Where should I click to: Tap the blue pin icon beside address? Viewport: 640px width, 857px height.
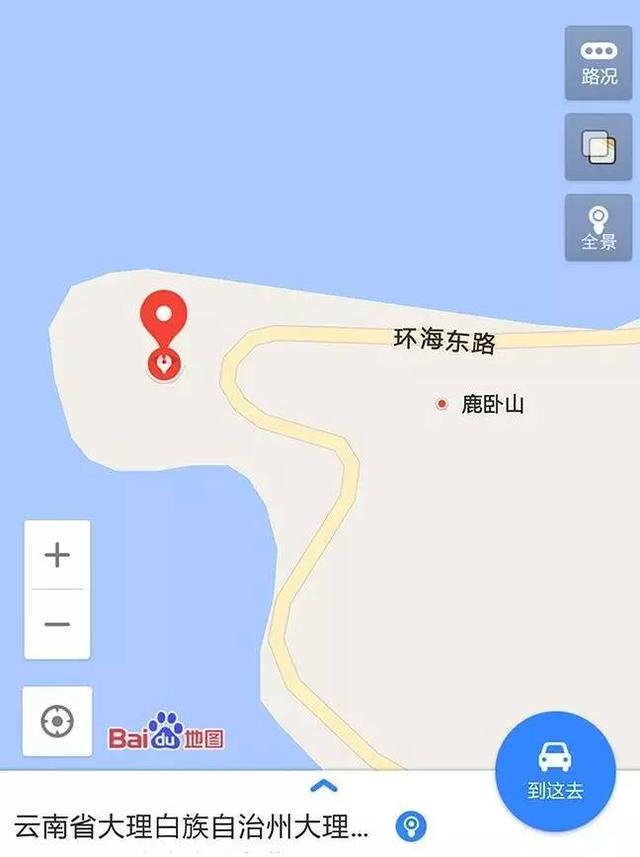pos(411,826)
